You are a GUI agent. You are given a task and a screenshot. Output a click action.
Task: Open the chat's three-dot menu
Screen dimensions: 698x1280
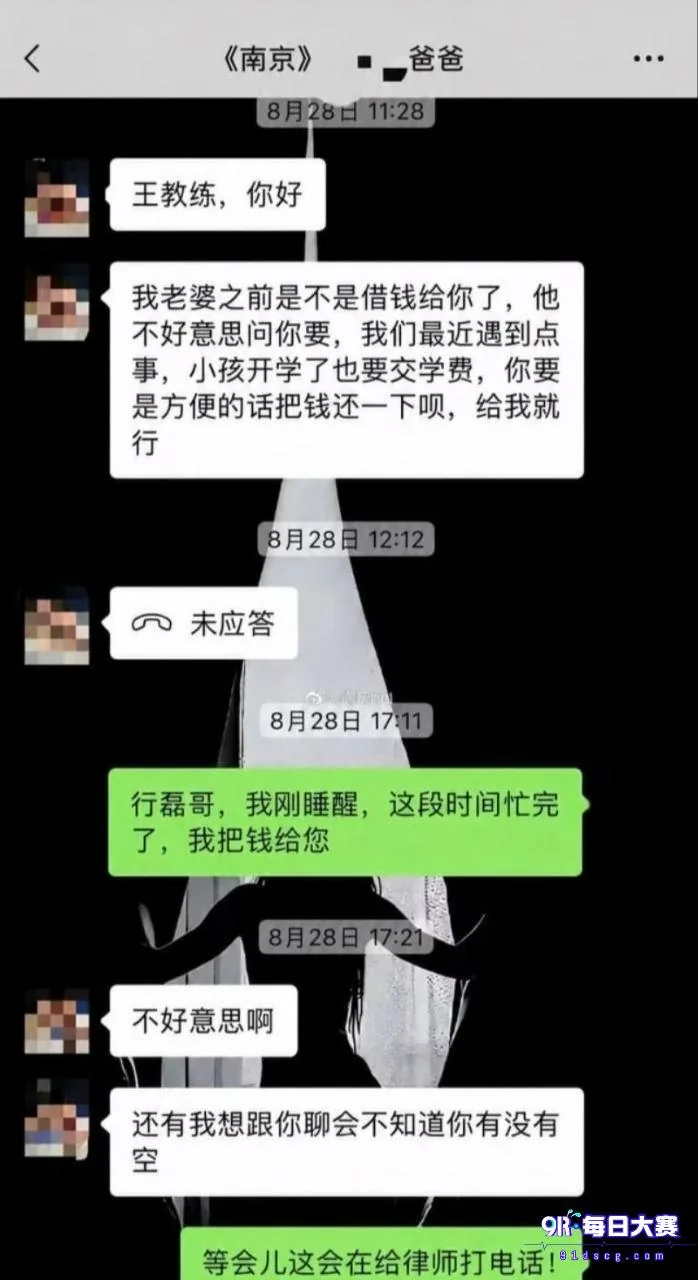(649, 59)
